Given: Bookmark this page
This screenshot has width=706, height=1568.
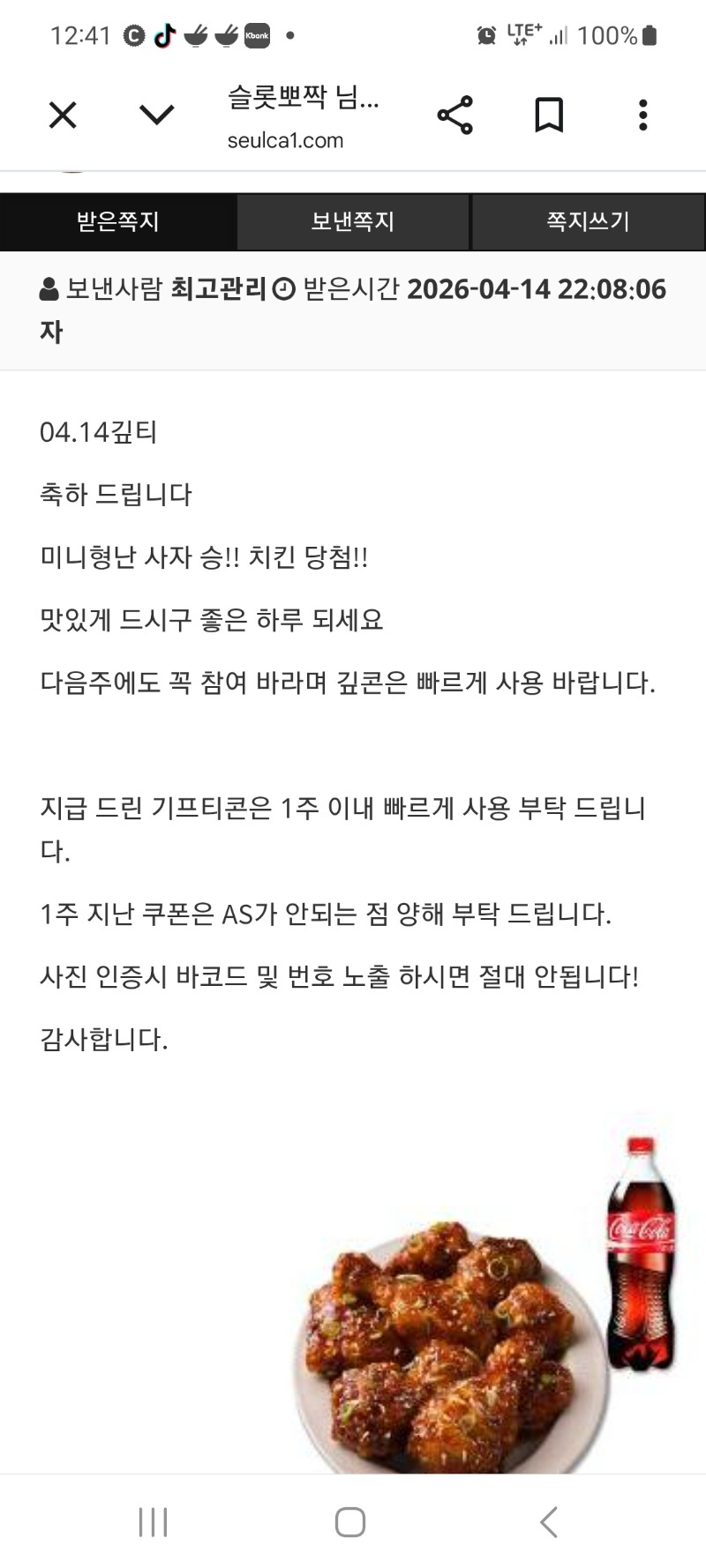Looking at the screenshot, I should (549, 116).
